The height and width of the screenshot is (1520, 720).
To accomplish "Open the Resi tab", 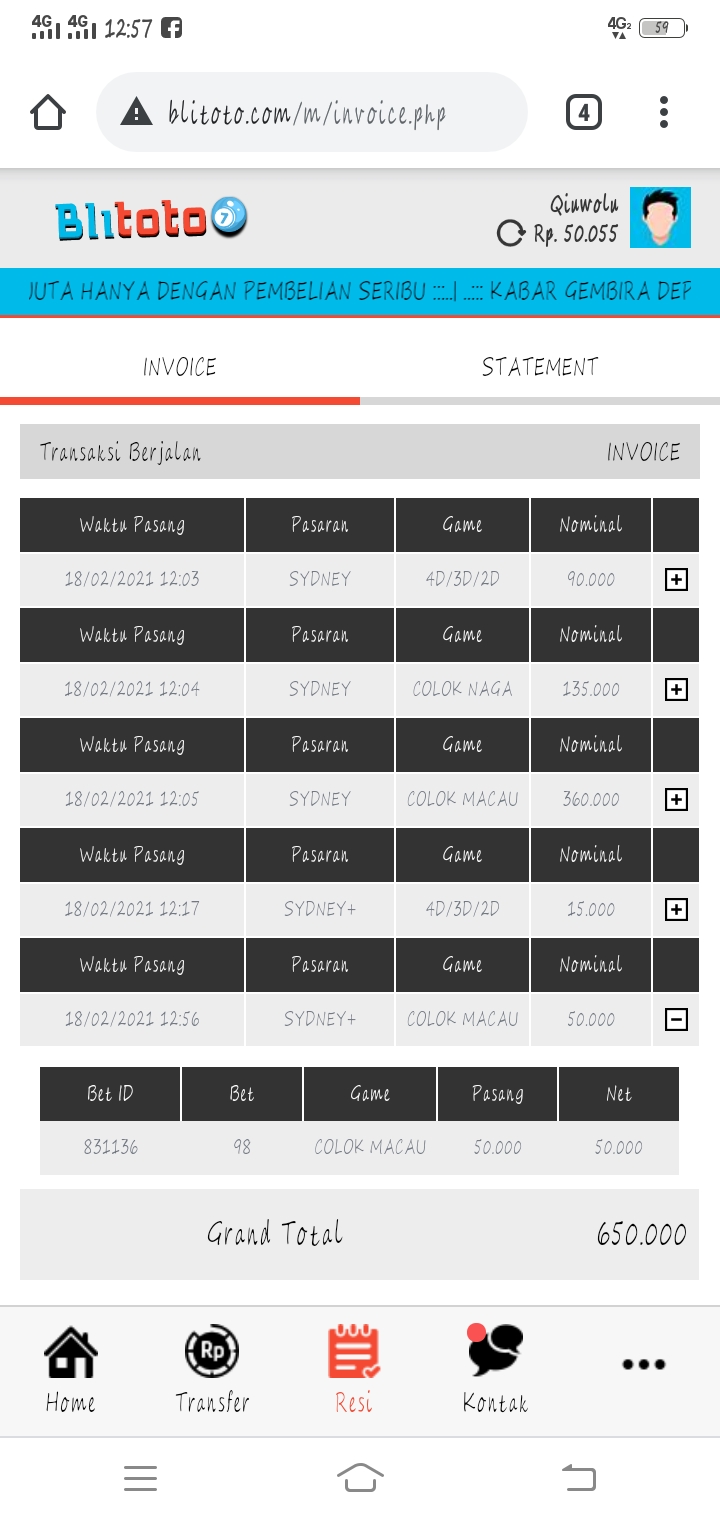I will [x=354, y=1370].
